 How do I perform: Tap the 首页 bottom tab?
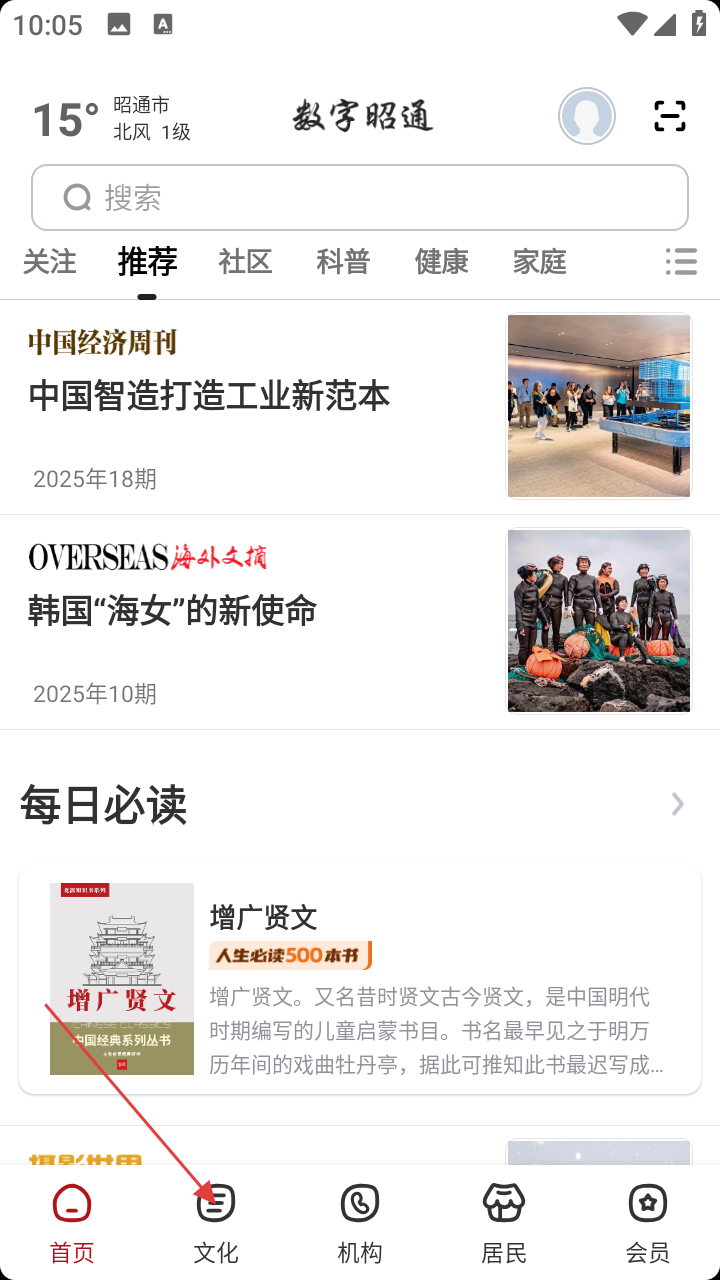(72, 1222)
